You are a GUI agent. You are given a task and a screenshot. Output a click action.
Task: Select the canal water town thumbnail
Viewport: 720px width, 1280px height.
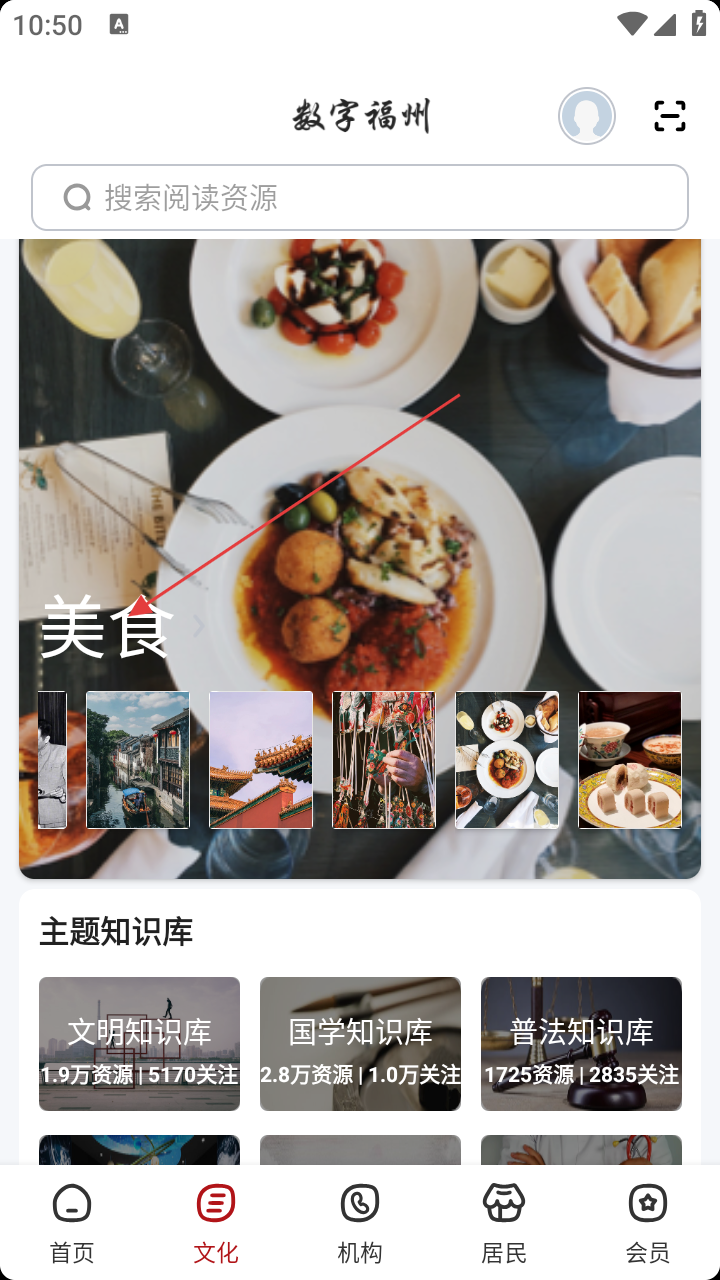pos(138,760)
